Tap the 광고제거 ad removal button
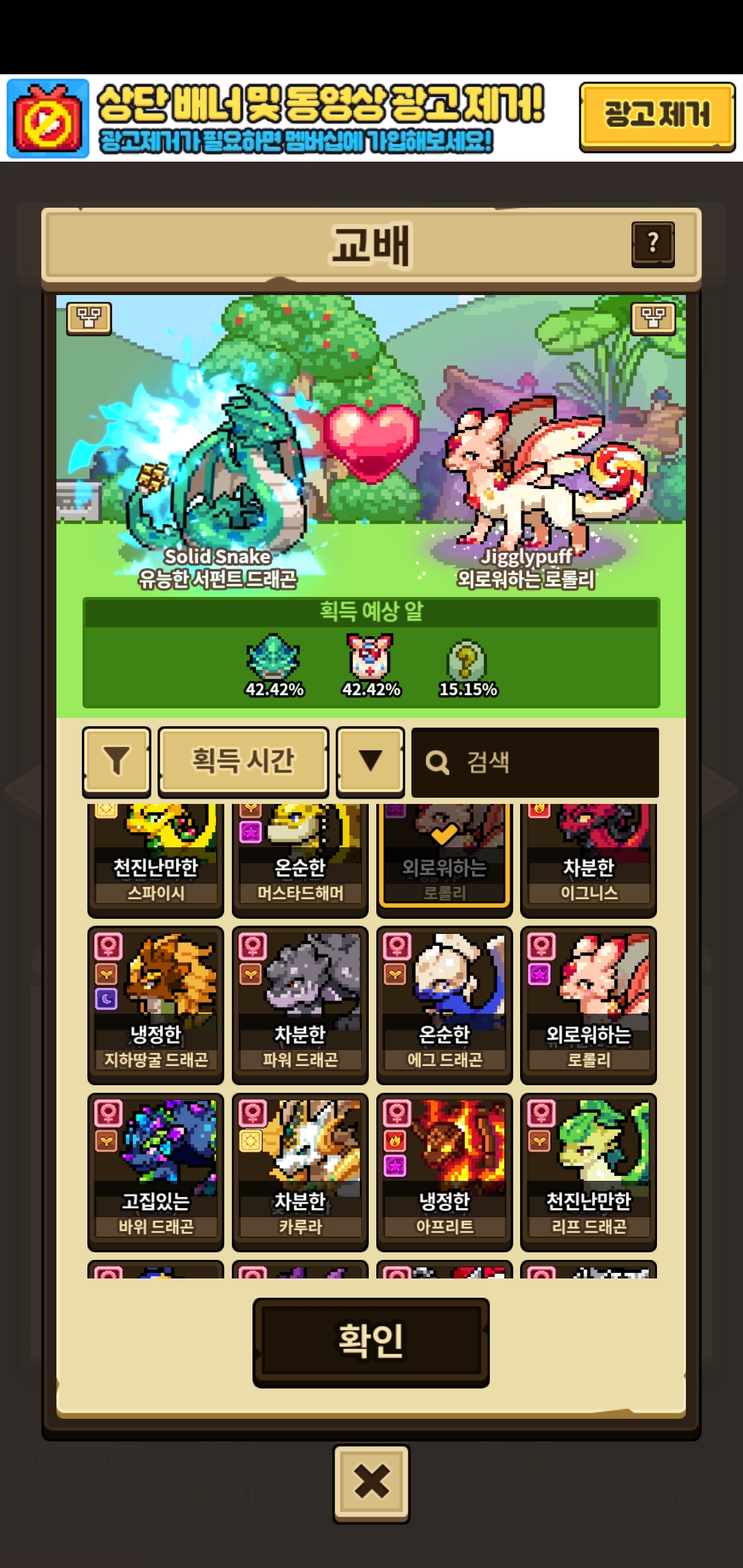 click(656, 116)
